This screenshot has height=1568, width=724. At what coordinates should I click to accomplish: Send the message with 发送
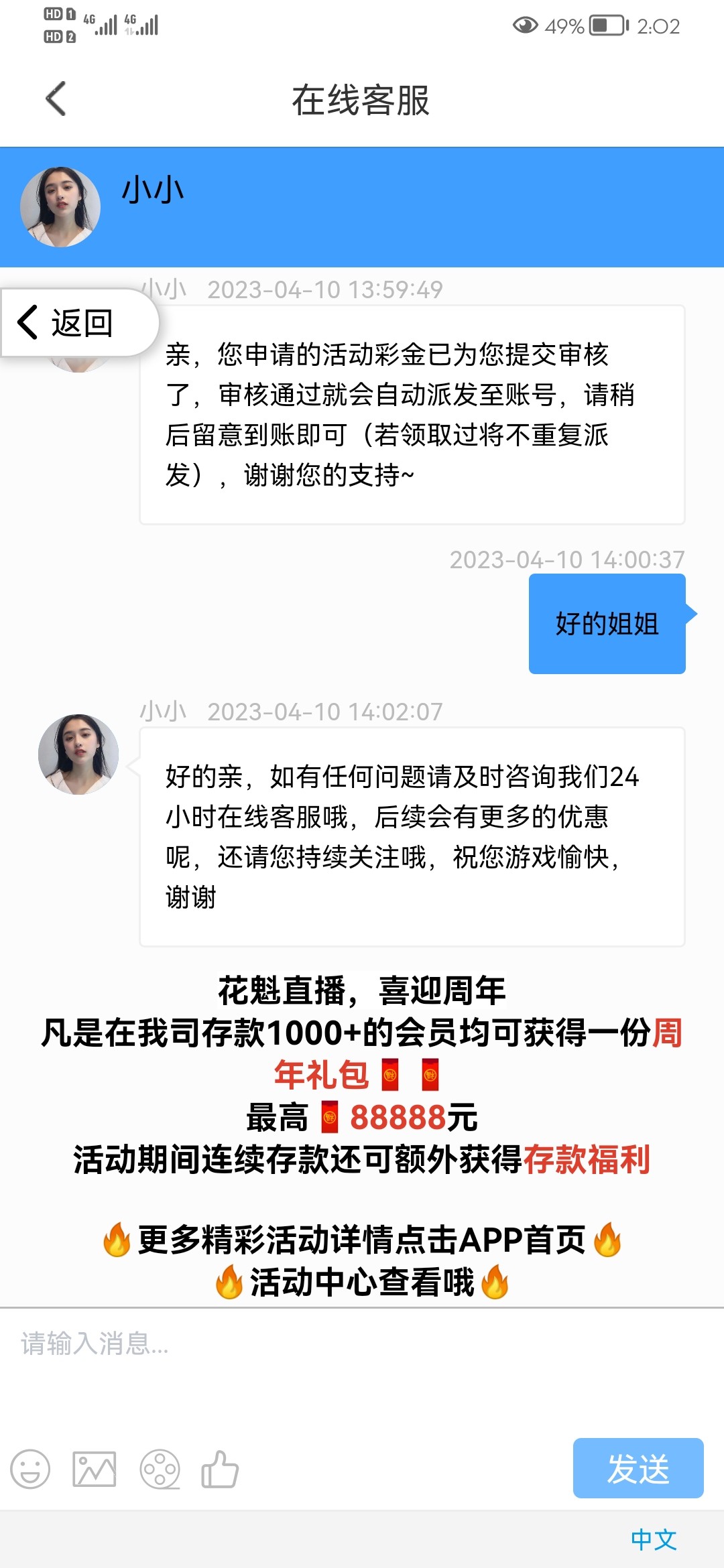[x=638, y=1468]
